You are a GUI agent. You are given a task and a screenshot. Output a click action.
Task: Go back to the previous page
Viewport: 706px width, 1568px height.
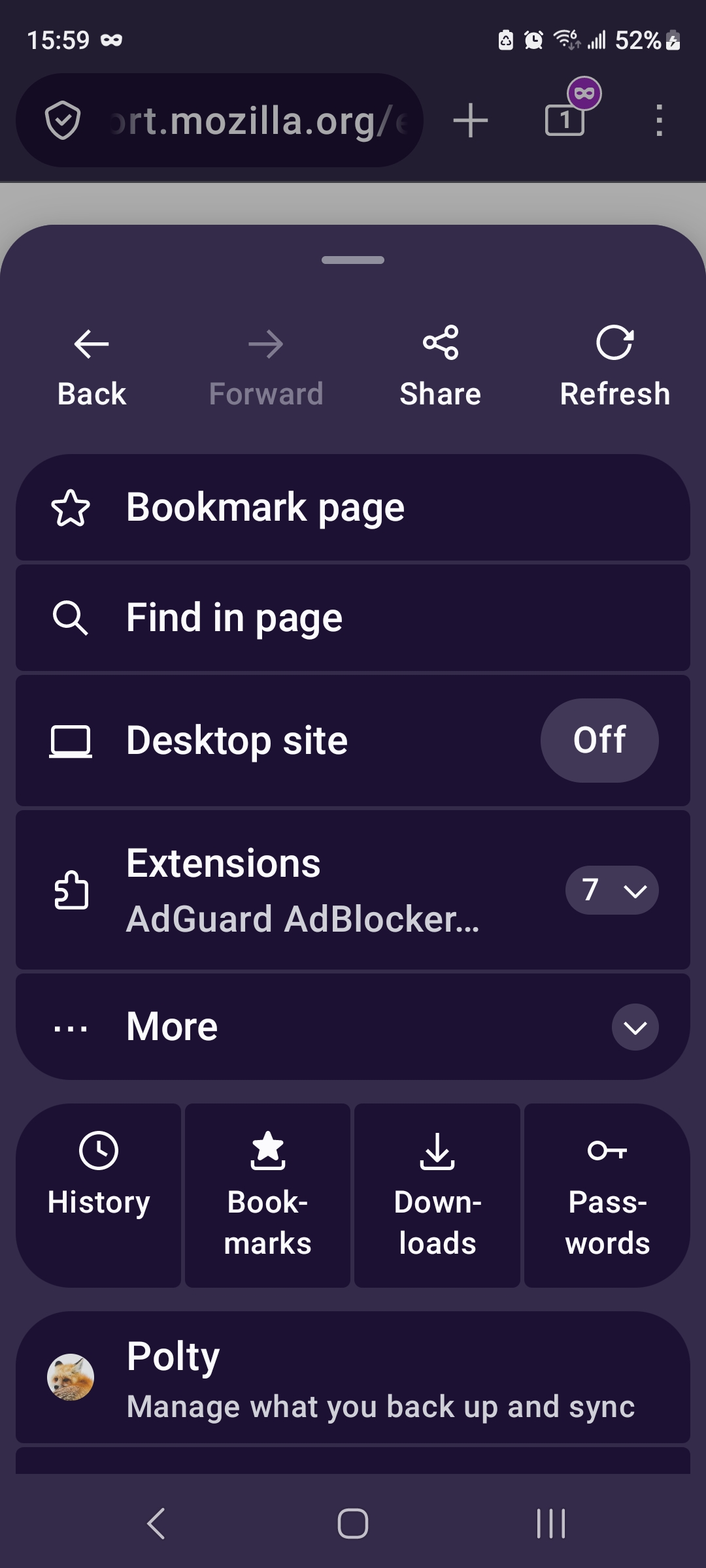[x=92, y=367]
